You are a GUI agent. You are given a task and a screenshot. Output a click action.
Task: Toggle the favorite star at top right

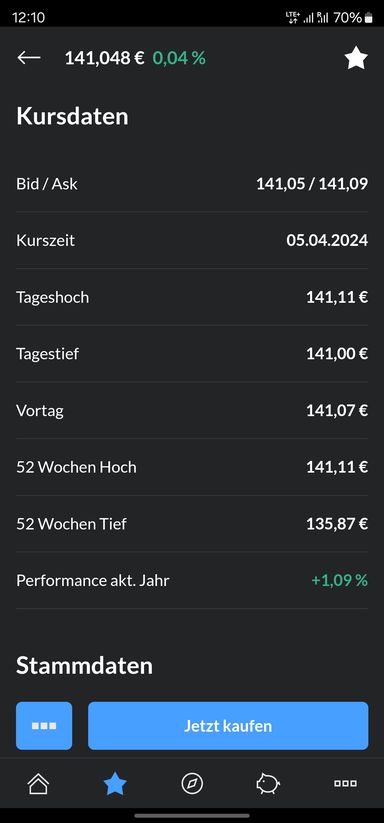pyautogui.click(x=356, y=58)
